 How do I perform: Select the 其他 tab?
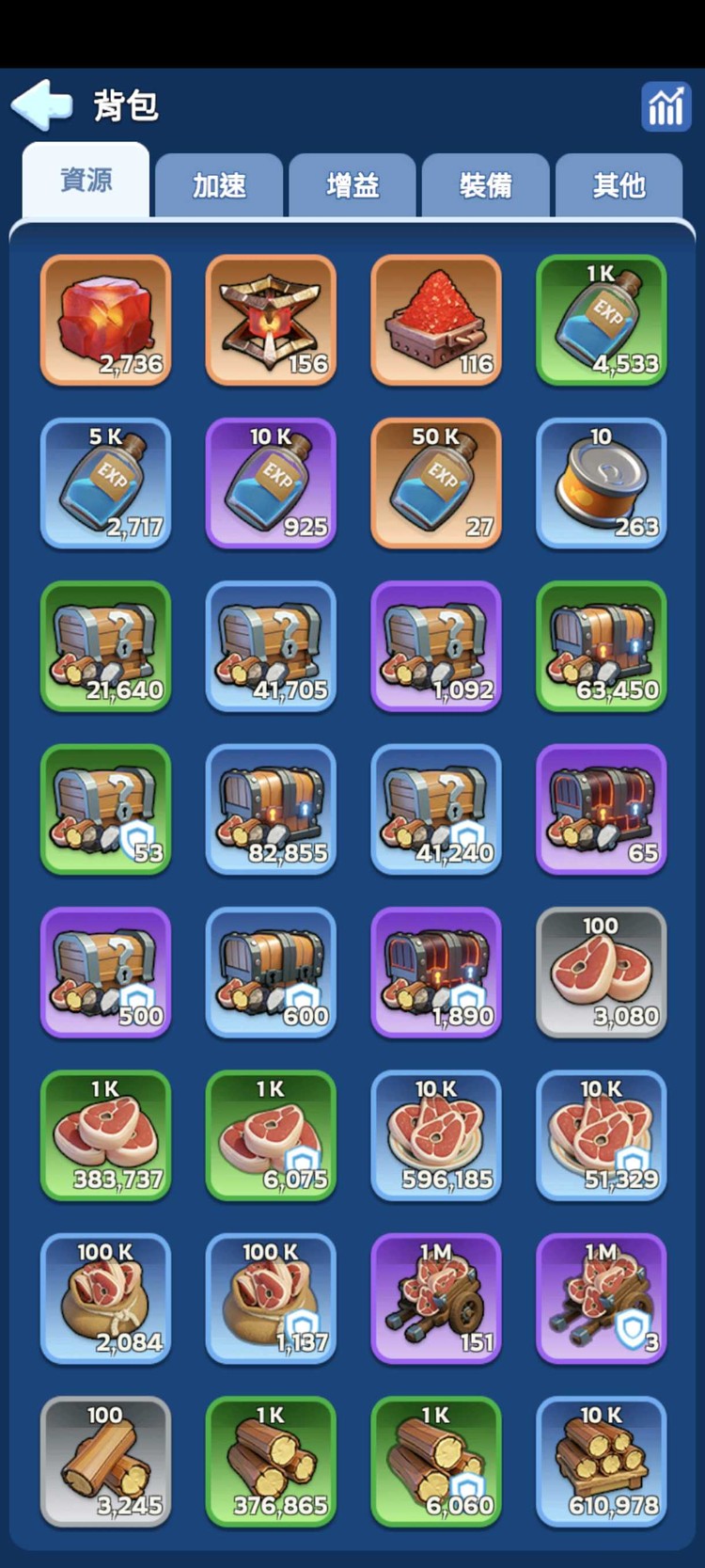(x=619, y=185)
